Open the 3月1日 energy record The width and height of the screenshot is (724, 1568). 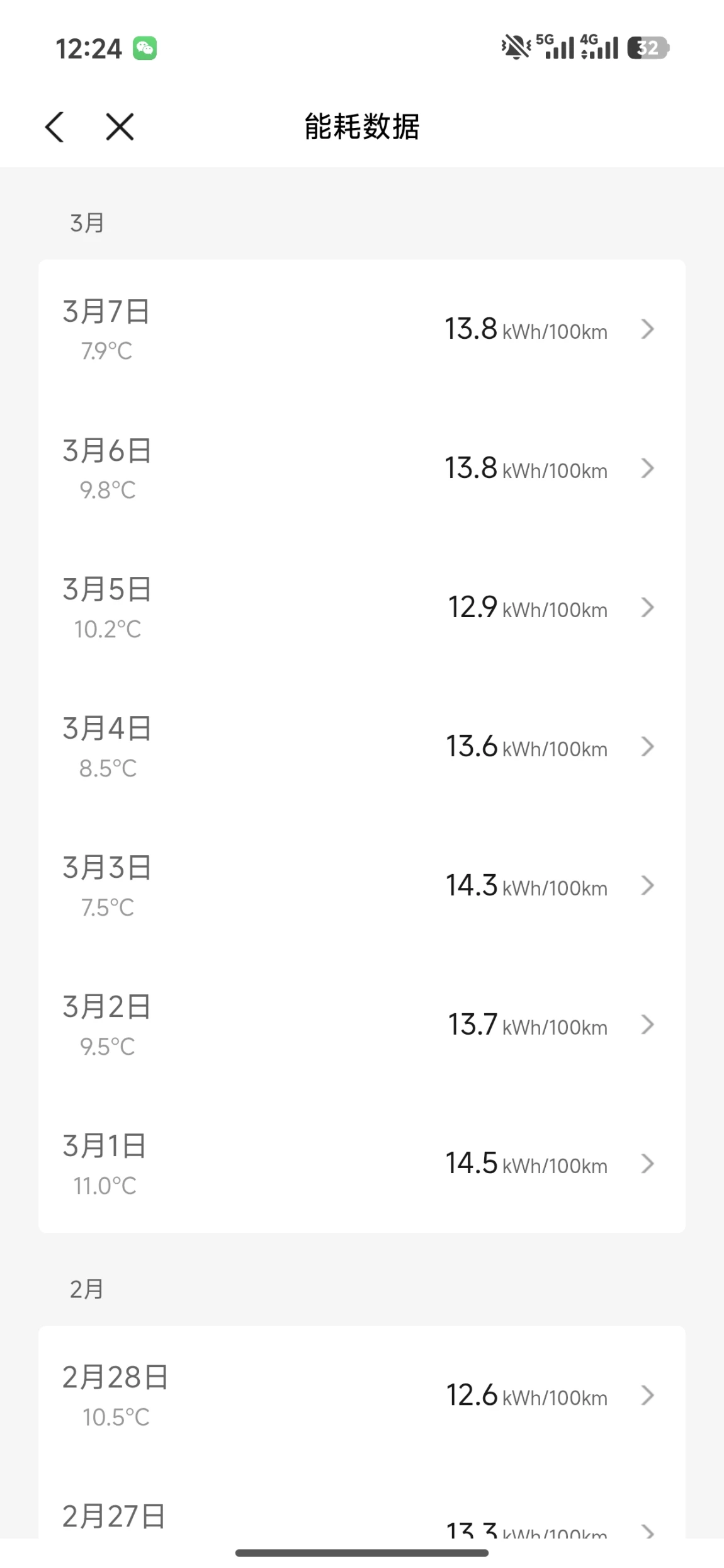(x=361, y=1164)
